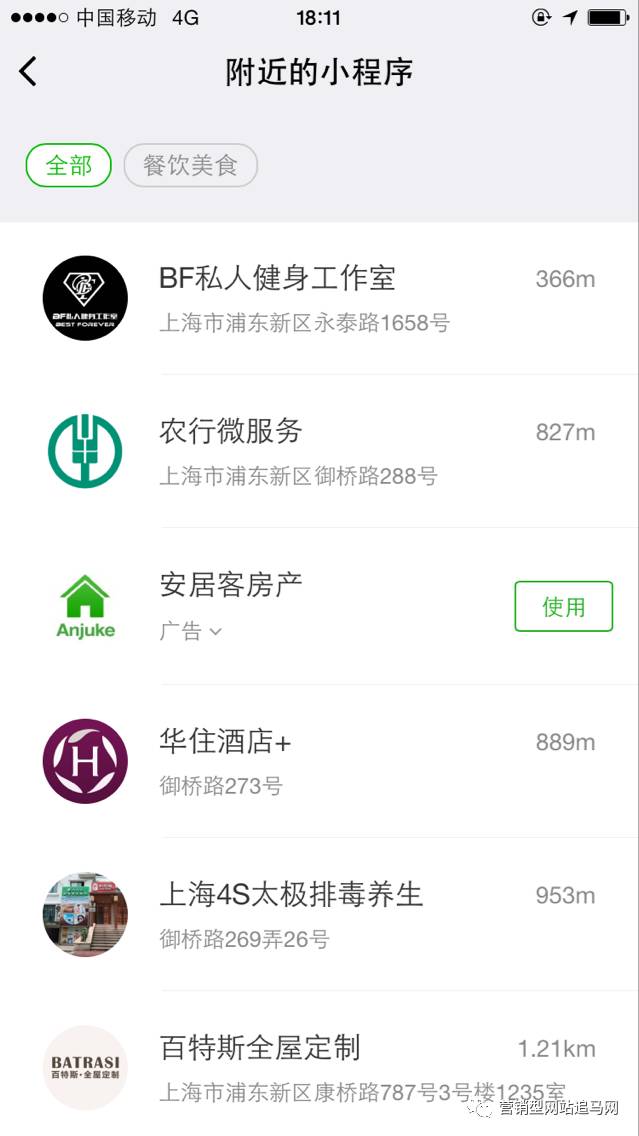Expand the 广告 dropdown under 安居客房产
The image size is (639, 1136).
coord(191,631)
